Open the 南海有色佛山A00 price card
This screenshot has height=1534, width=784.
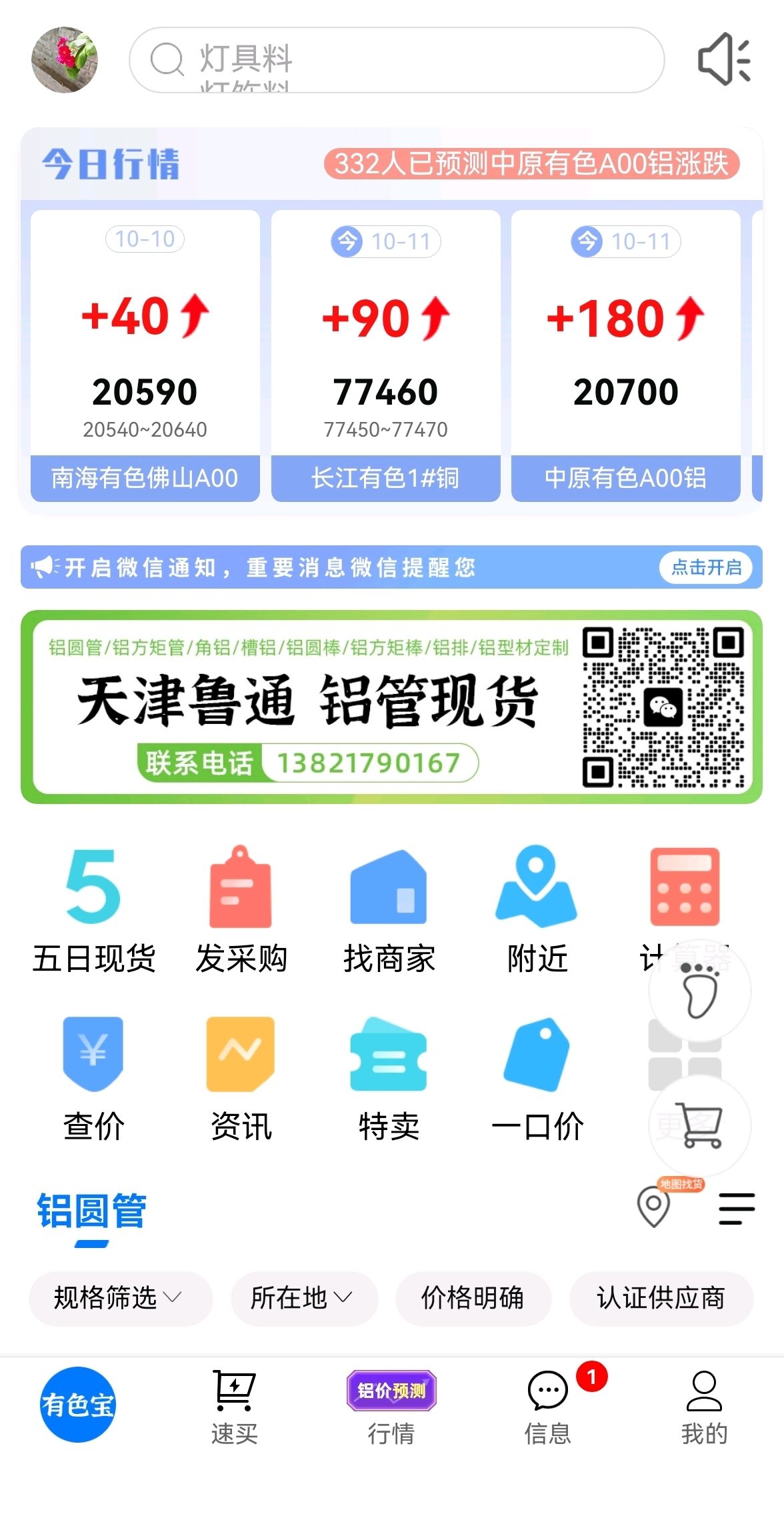145,355
